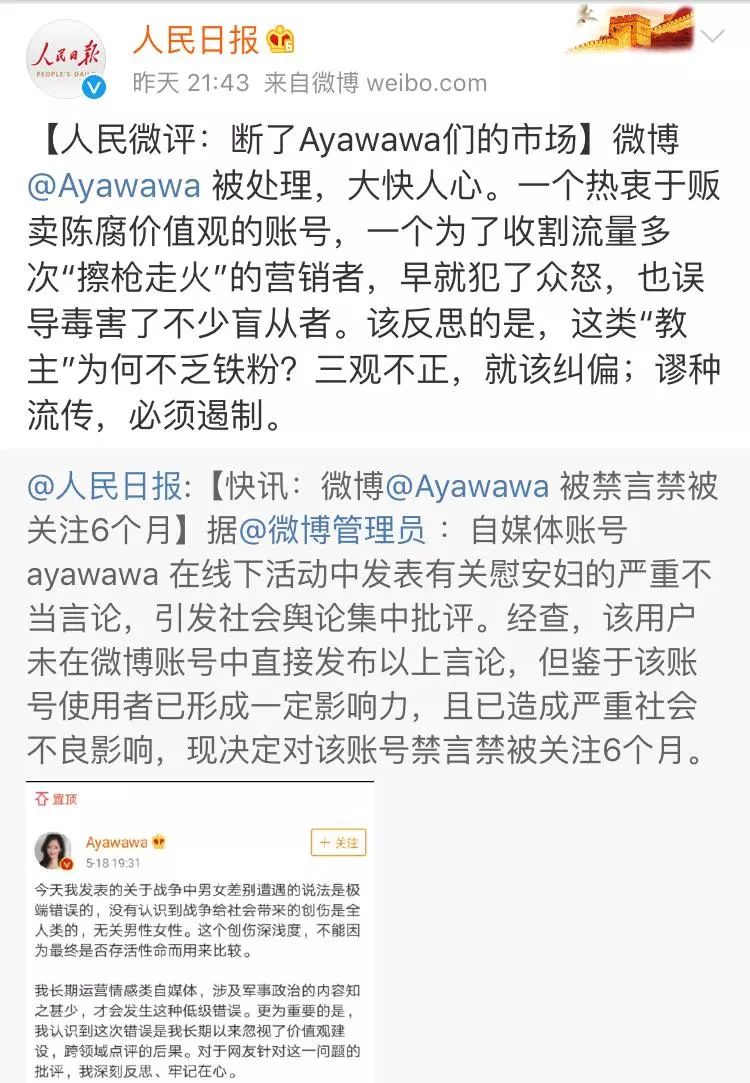The height and width of the screenshot is (1083, 750).
Task: Open the @人民日报 mention in the reposted post
Action: click(104, 485)
